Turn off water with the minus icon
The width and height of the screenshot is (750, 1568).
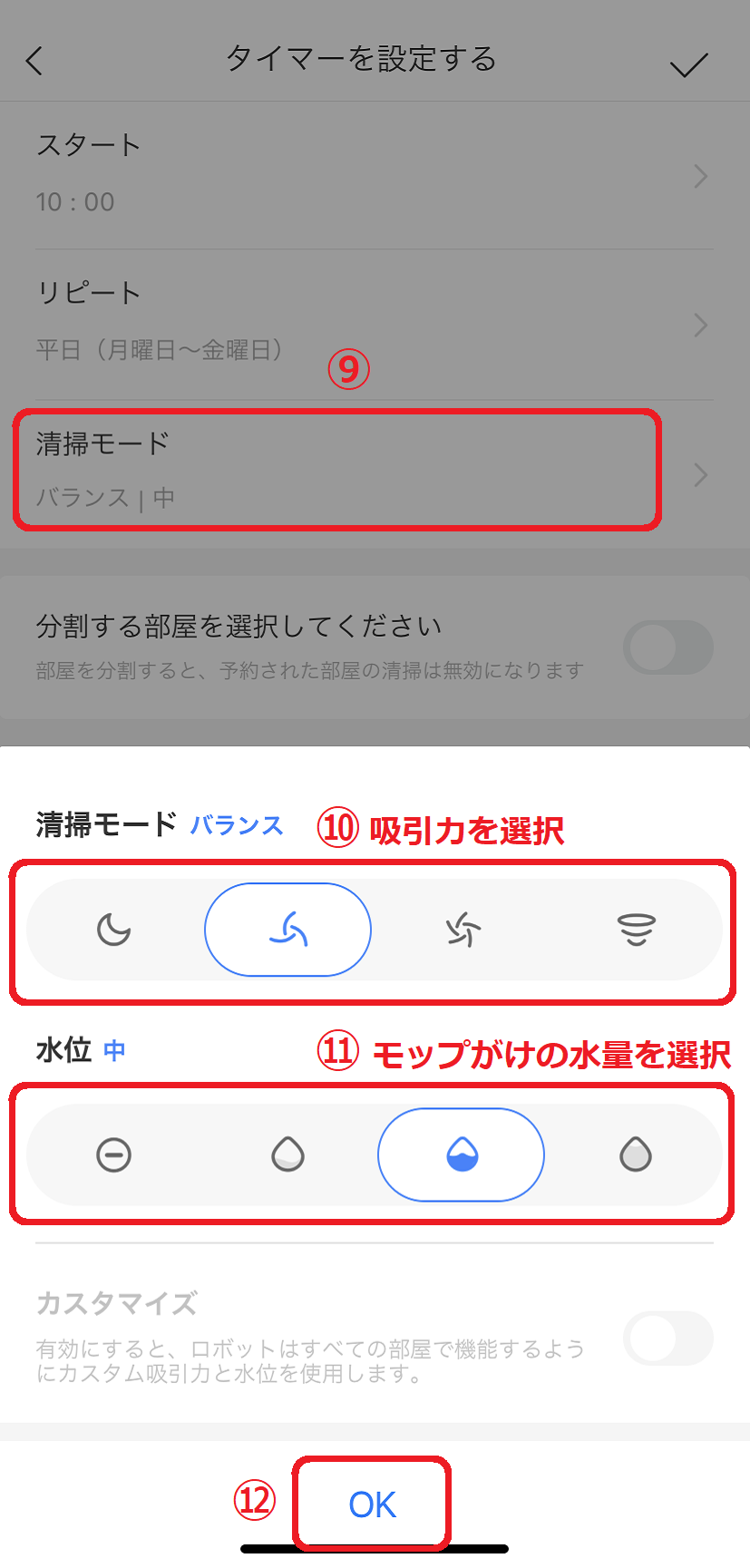click(x=114, y=1154)
